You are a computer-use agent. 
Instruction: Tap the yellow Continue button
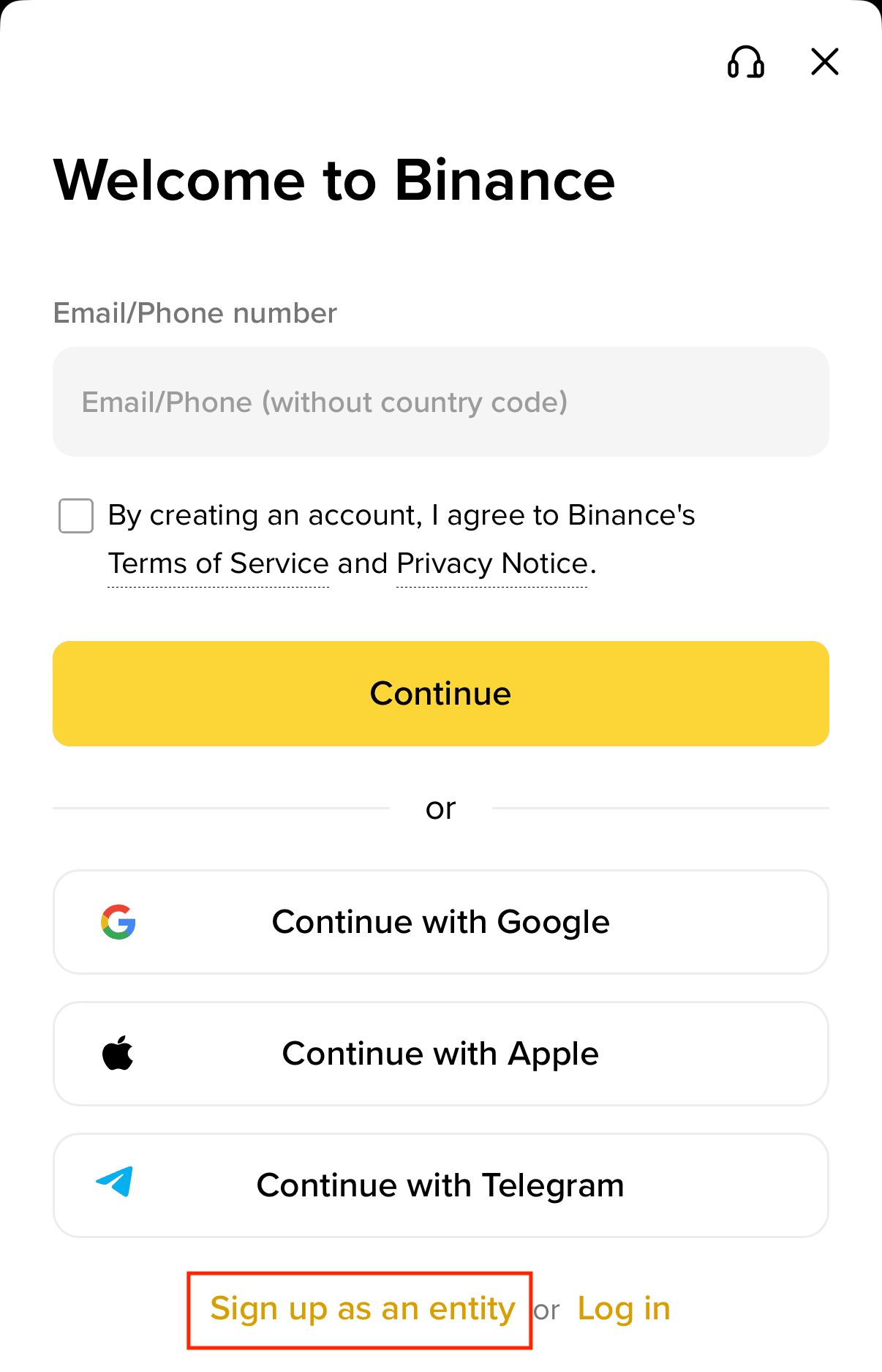tap(440, 694)
